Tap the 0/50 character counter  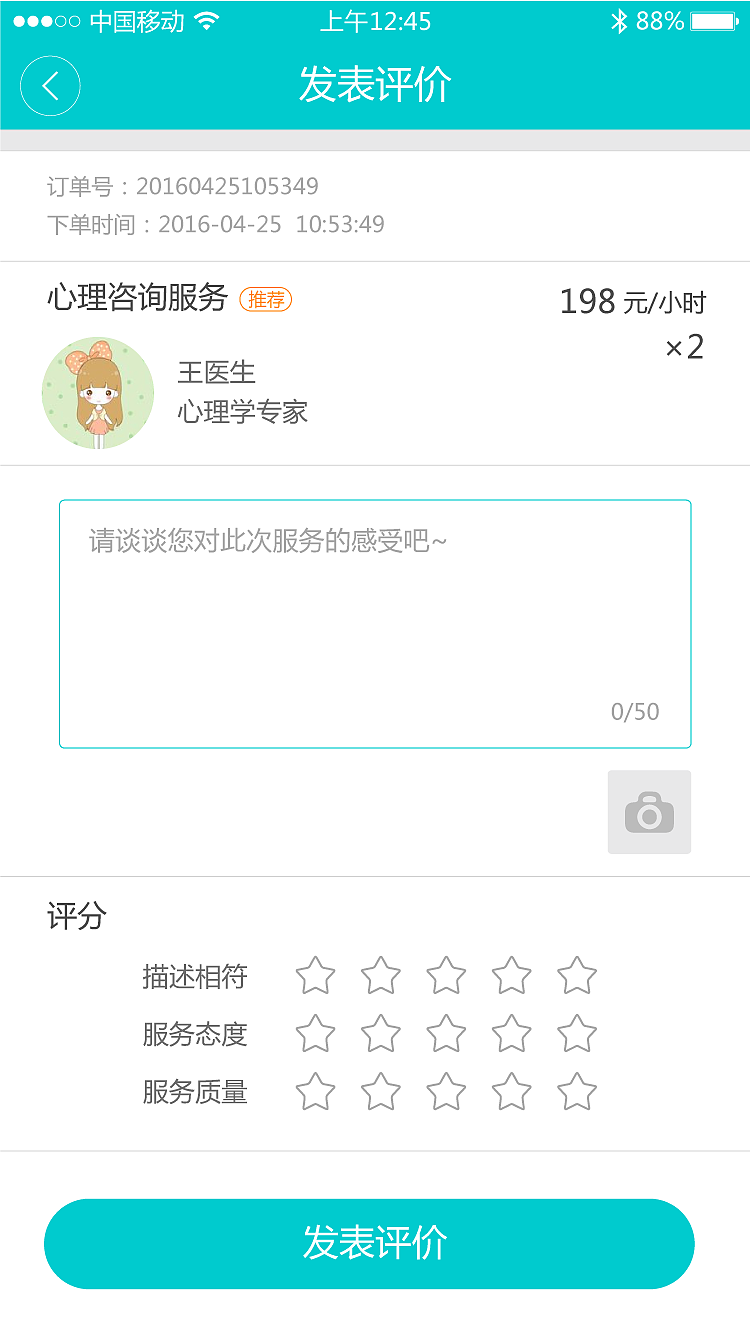pos(636,711)
